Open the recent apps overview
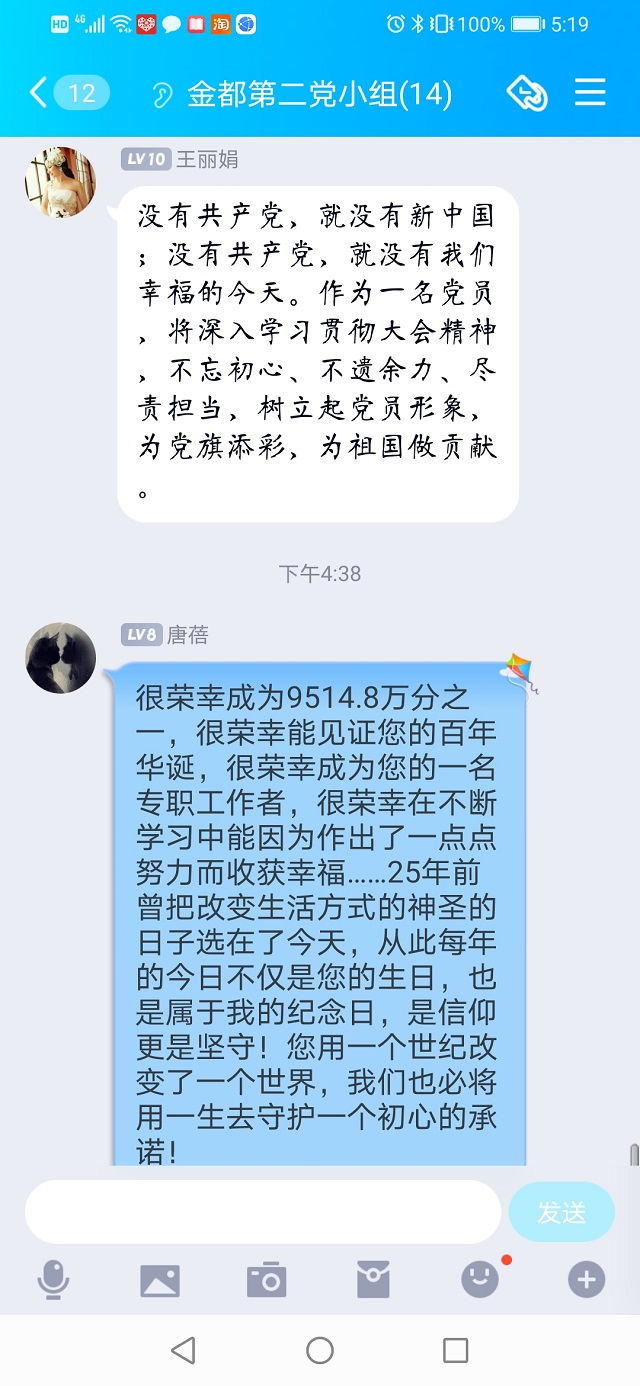Image resolution: width=640 pixels, height=1386 pixels. pos(456,1351)
